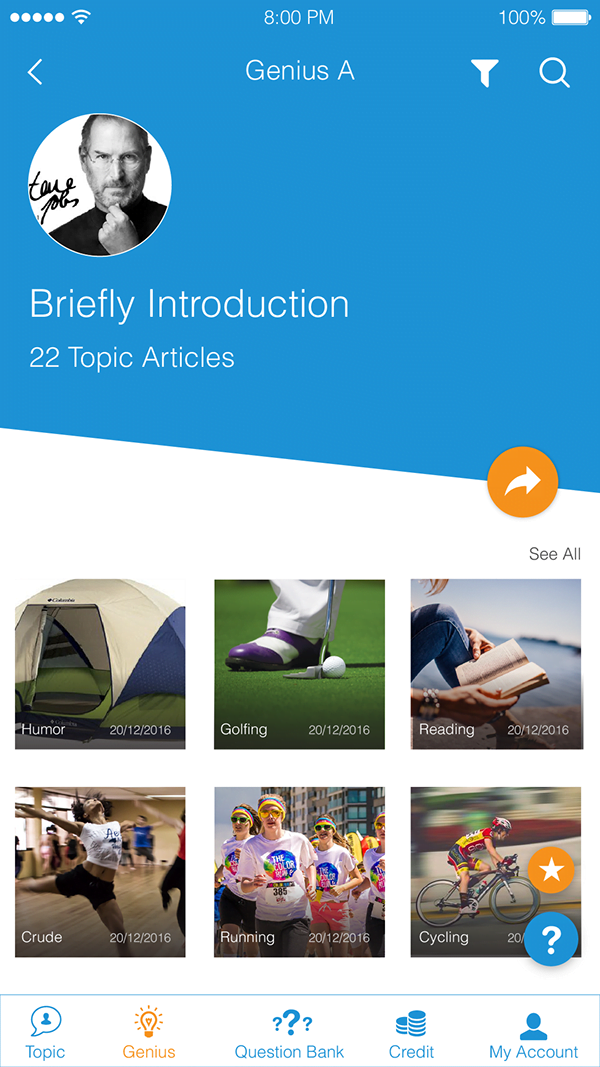Tap the orange share arrow button
The image size is (600, 1067).
pyautogui.click(x=522, y=483)
